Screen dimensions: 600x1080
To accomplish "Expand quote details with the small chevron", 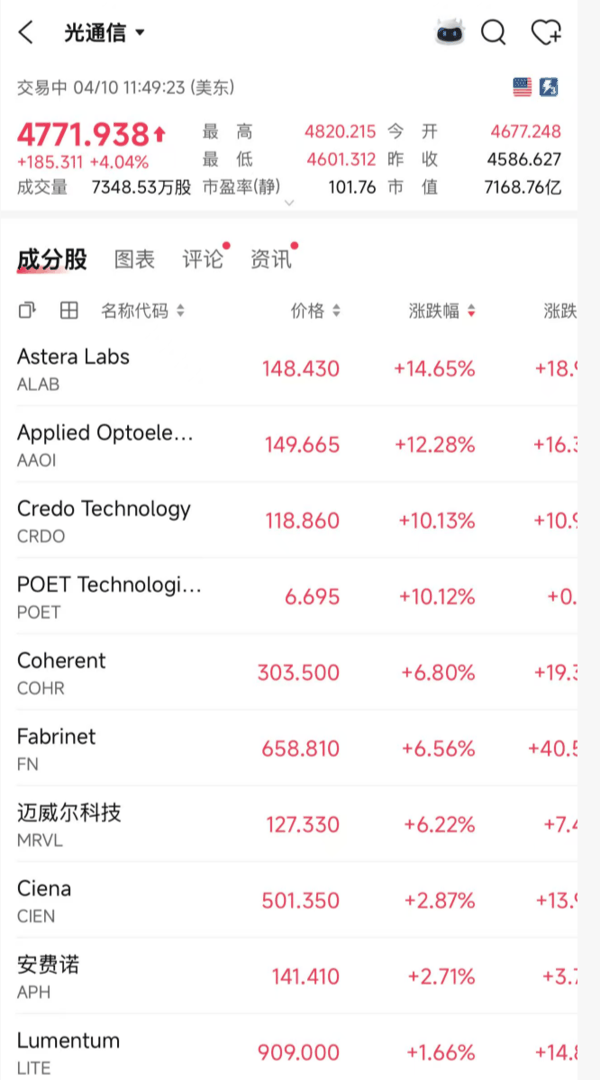I will pos(290,202).
